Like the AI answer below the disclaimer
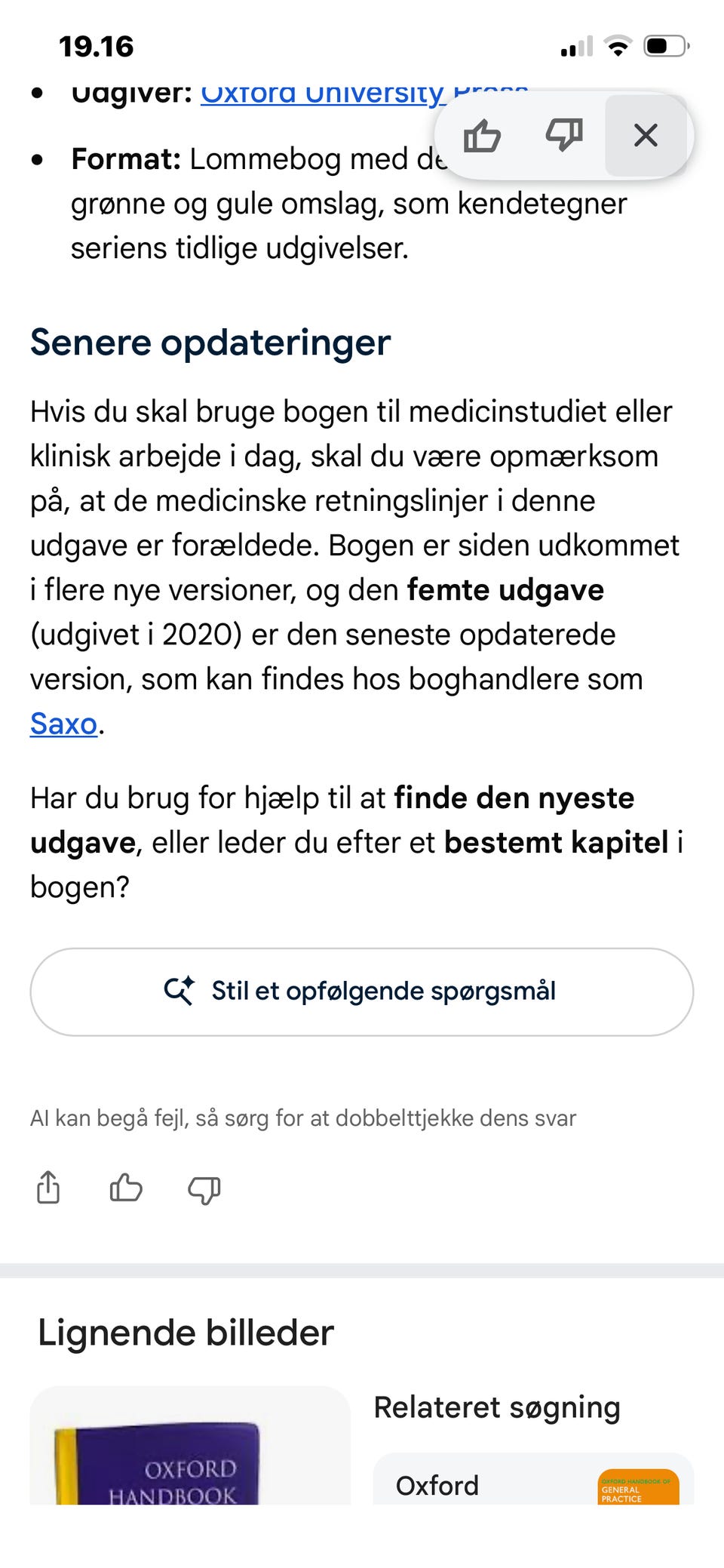This screenshot has width=724, height=1568. (x=126, y=1188)
